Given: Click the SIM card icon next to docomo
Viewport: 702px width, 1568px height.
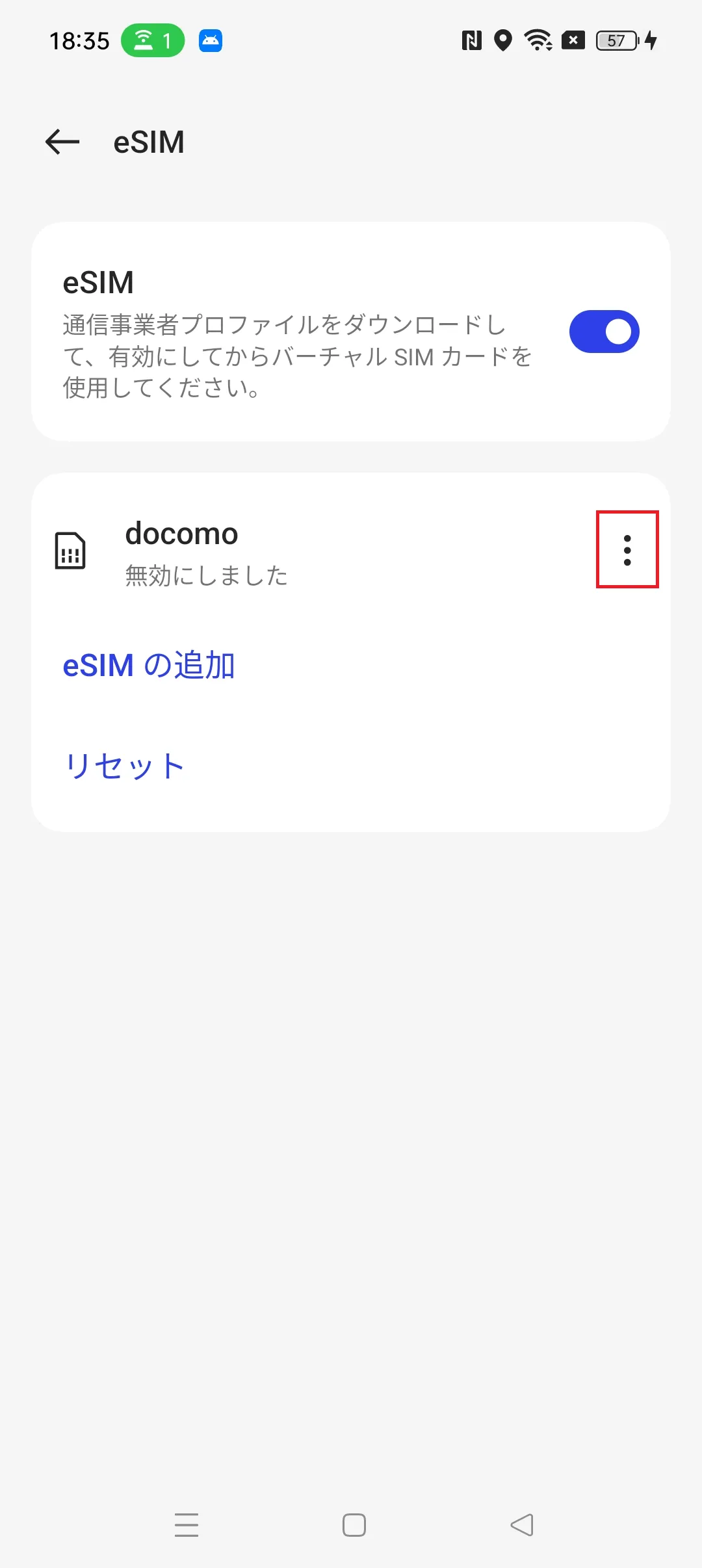Looking at the screenshot, I should click(x=71, y=549).
